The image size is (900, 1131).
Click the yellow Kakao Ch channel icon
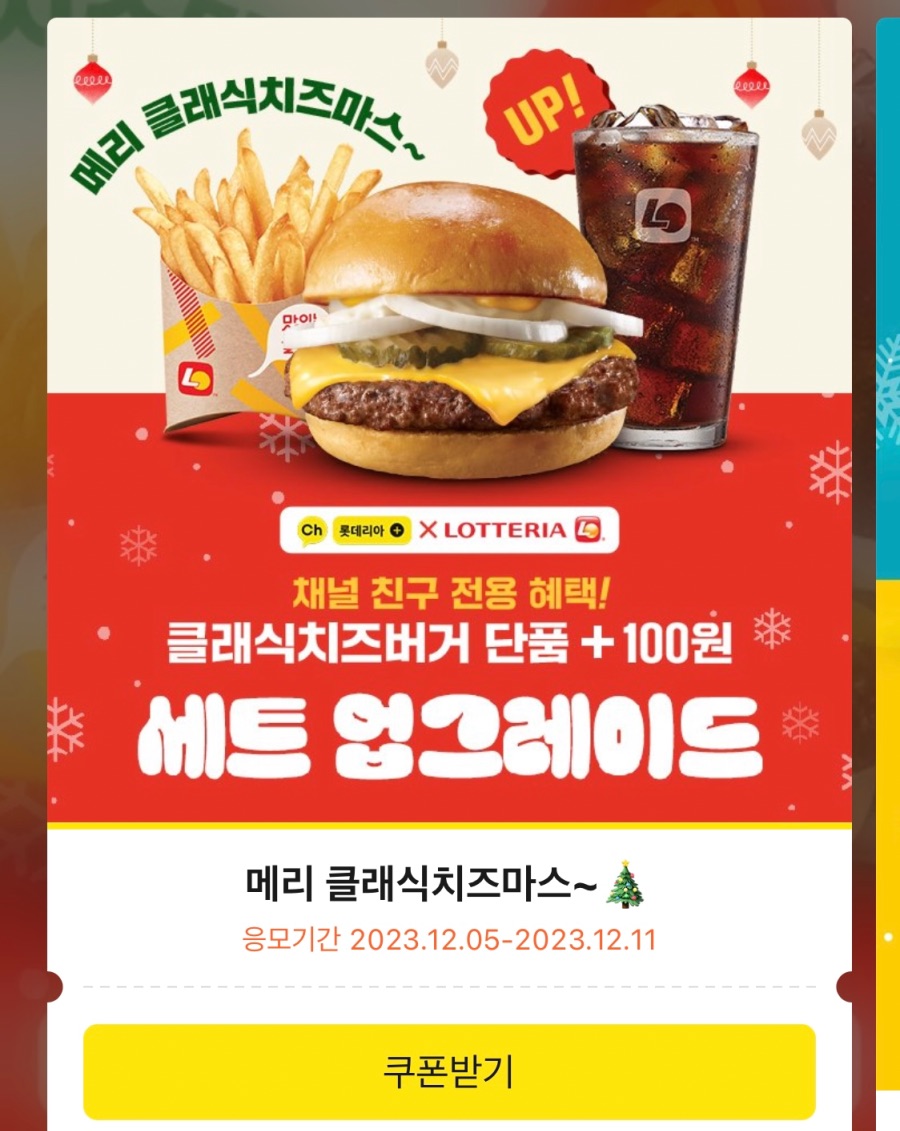[x=311, y=529]
